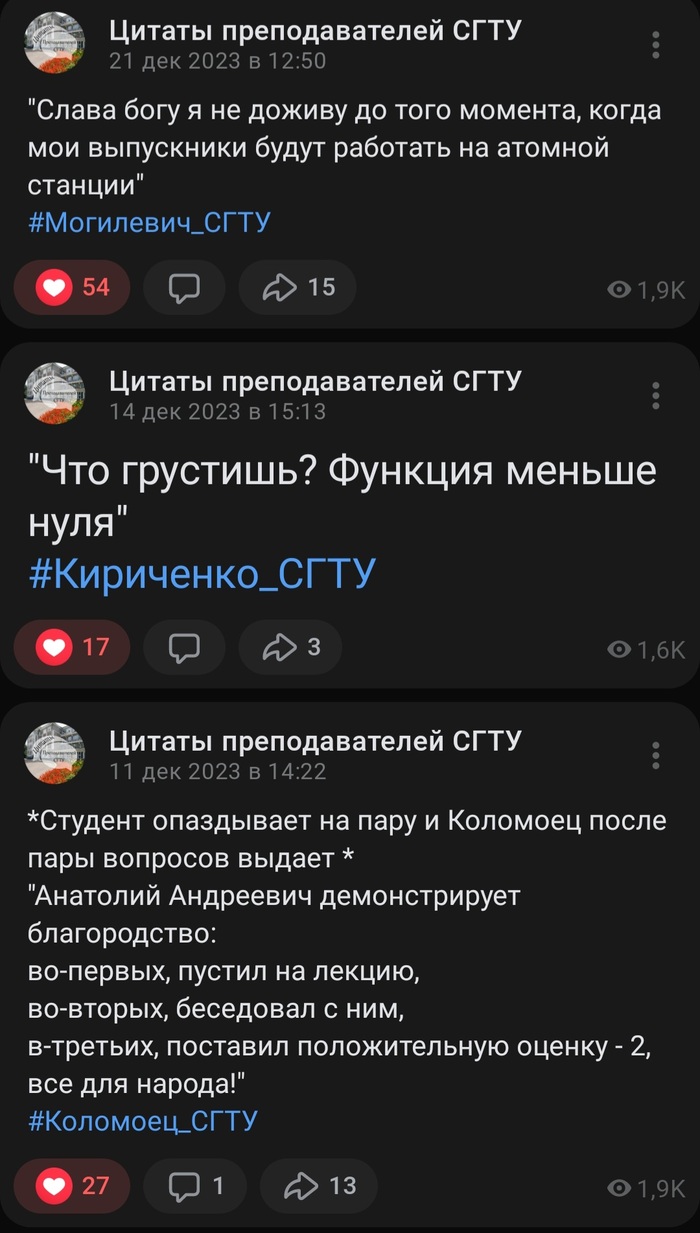Open overflow menu on the 14 дек post
This screenshot has height=1233, width=700.
pyautogui.click(x=656, y=395)
